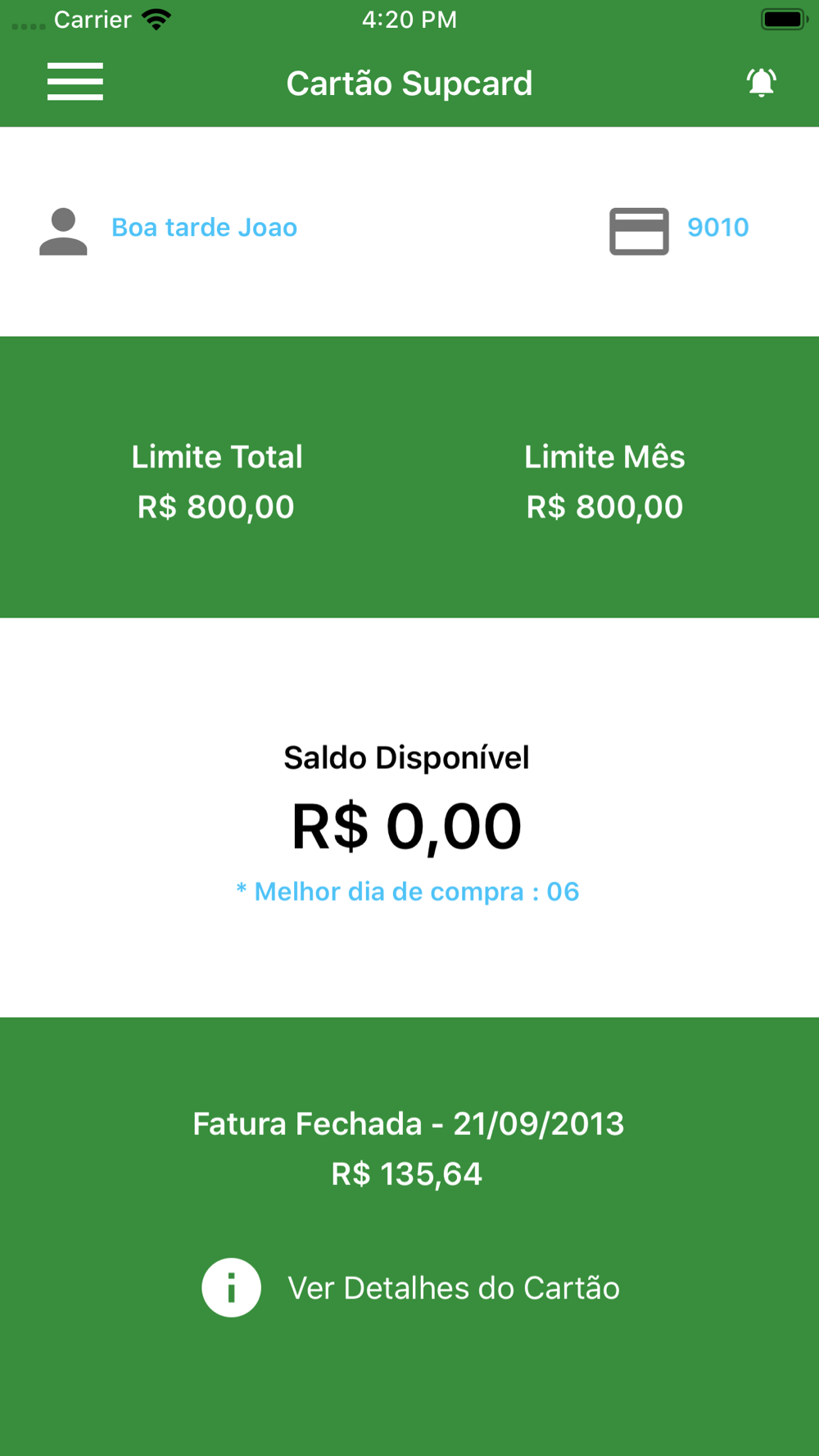Open the Boa tarde Joao profile
Viewport: 819px width, 1456px height.
[168, 230]
